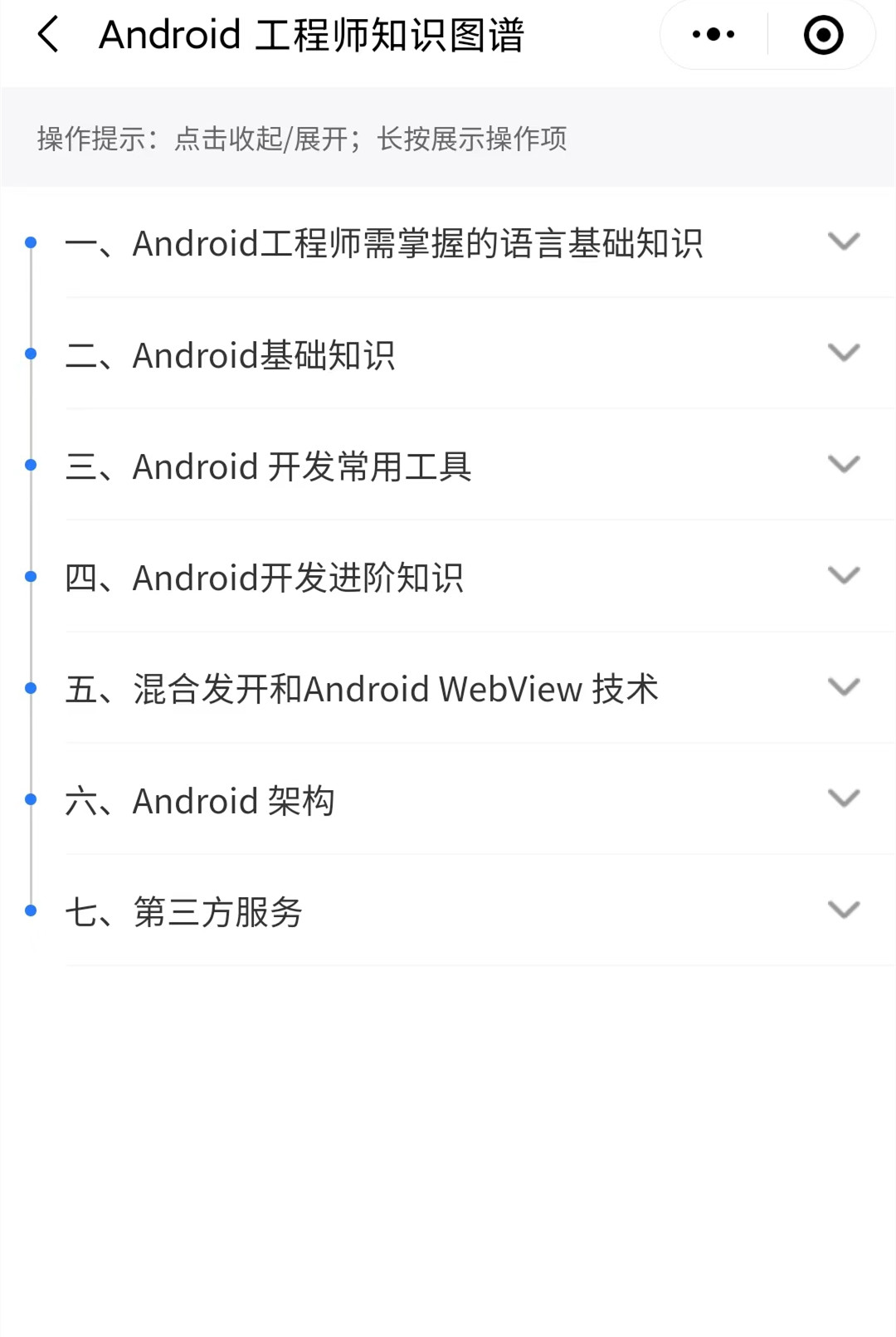
Task: Tap the blue dot beside 混合发开和Android WebView 技术
Action: tap(32, 687)
